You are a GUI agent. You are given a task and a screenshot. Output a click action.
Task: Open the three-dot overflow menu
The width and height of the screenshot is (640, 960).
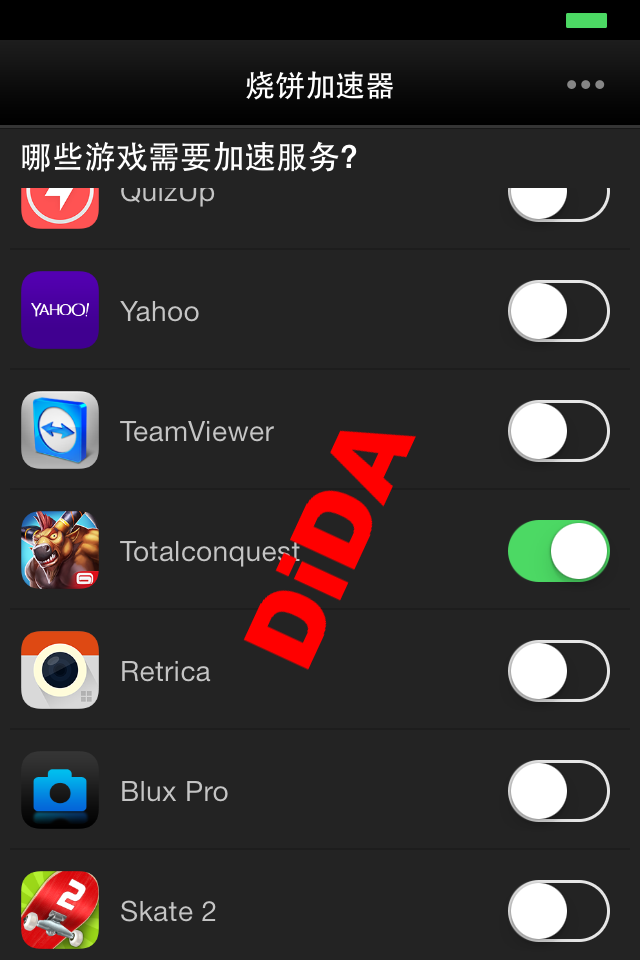[x=585, y=85]
